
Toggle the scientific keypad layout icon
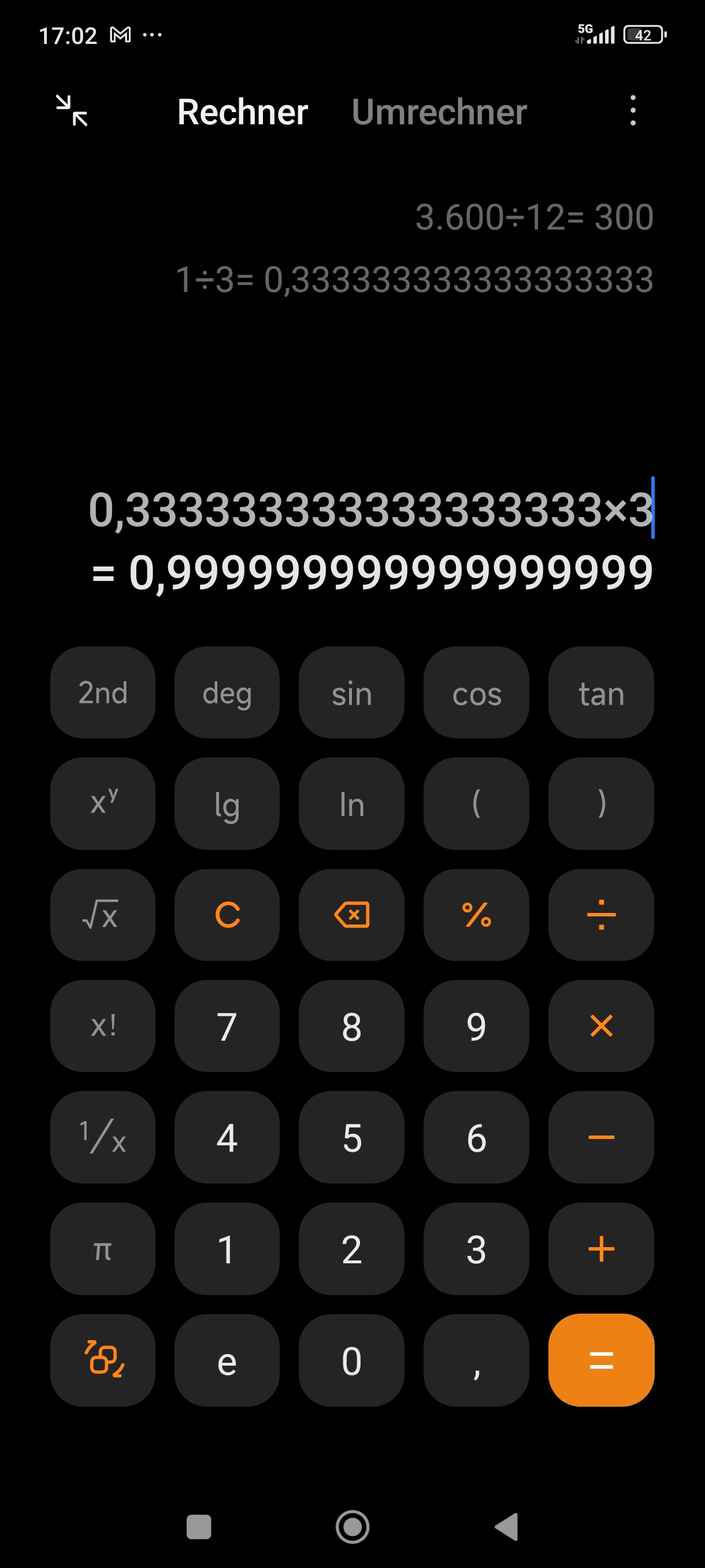[x=103, y=1360]
